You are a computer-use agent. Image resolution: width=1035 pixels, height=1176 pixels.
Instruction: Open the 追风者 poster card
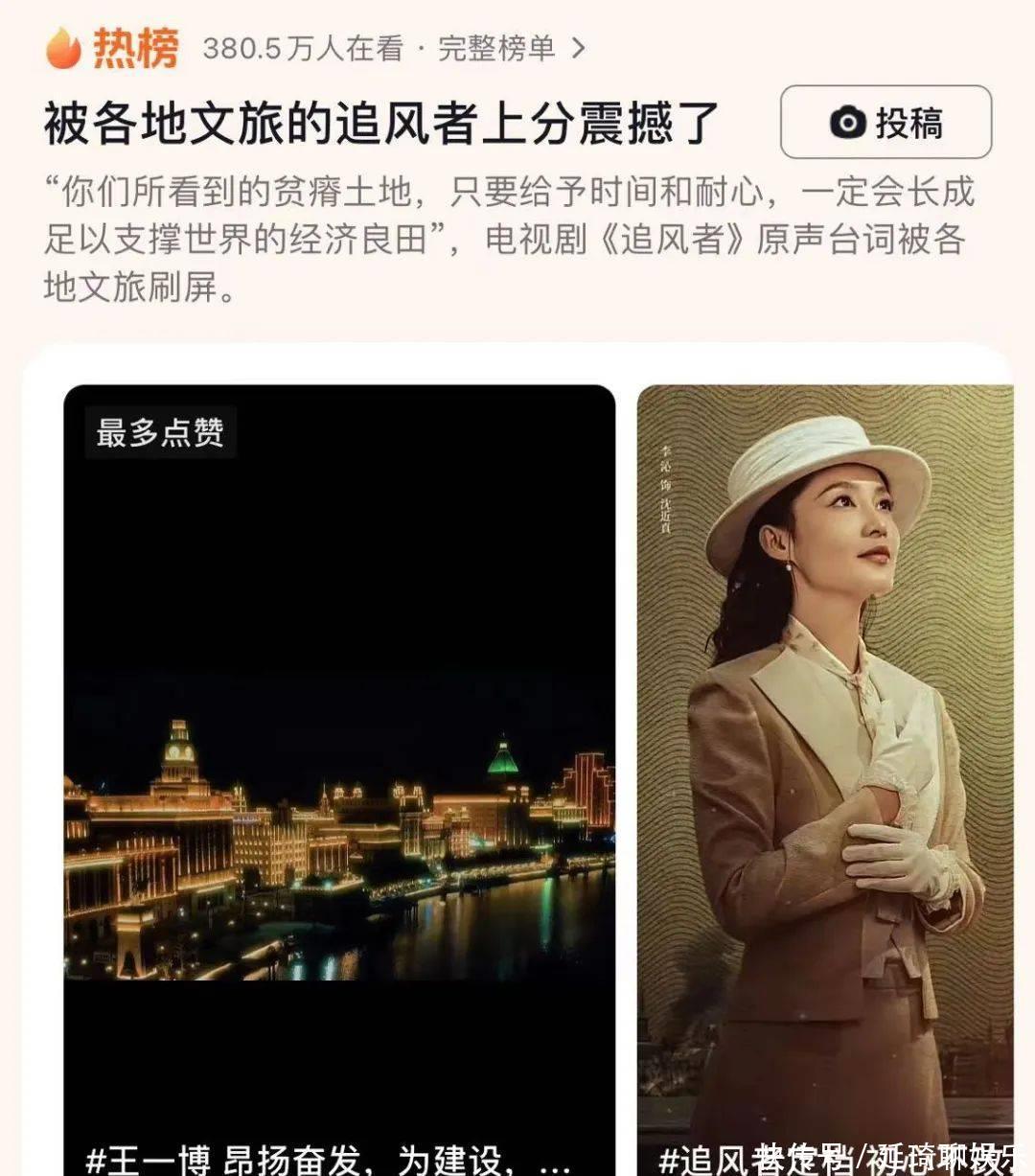(x=825, y=767)
